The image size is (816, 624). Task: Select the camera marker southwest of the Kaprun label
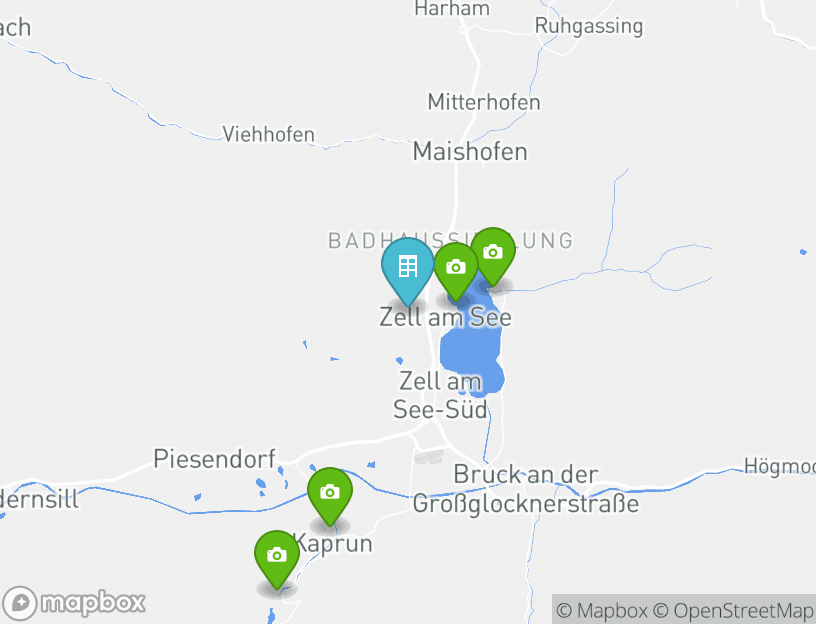(277, 555)
